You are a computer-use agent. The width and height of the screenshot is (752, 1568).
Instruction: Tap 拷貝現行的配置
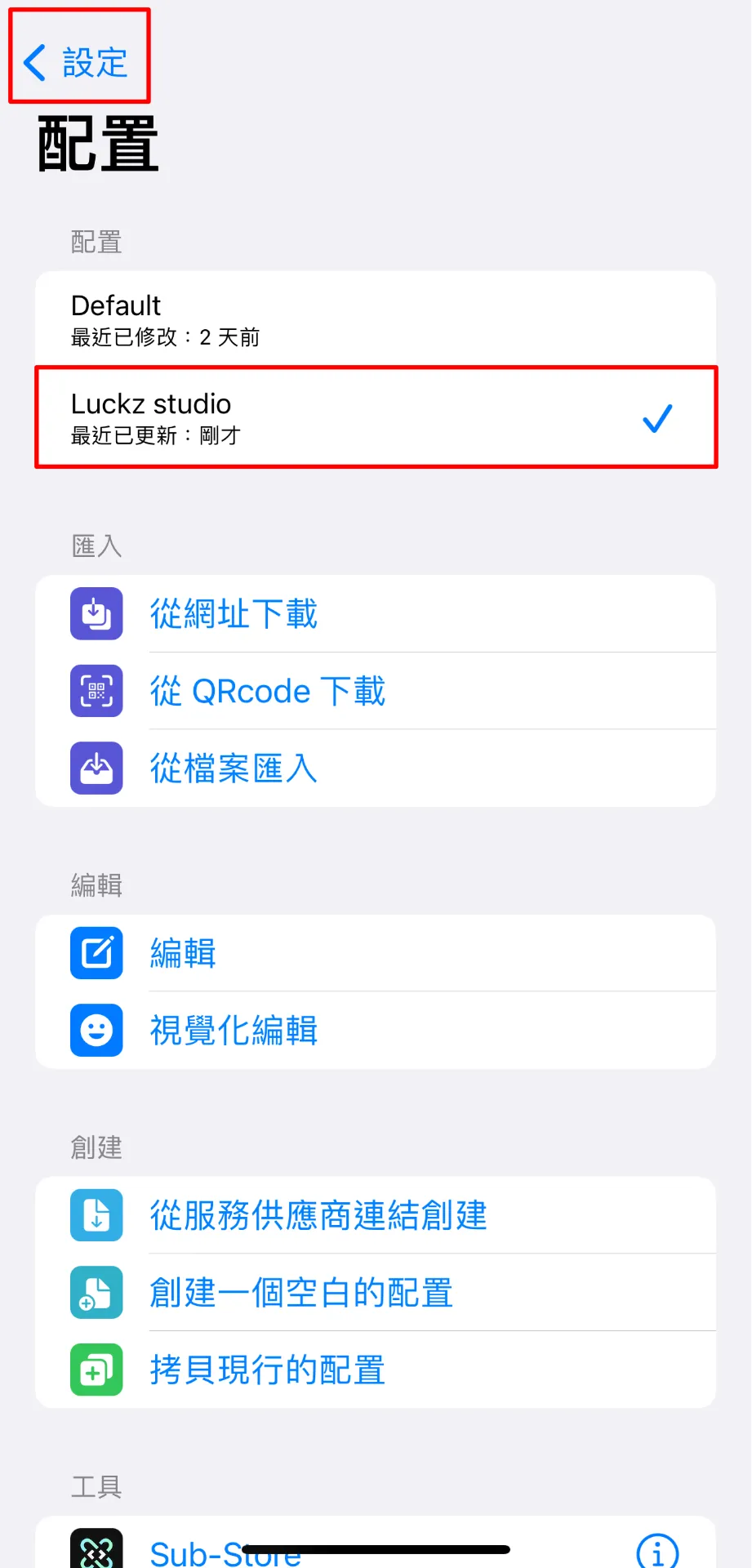tap(267, 1370)
